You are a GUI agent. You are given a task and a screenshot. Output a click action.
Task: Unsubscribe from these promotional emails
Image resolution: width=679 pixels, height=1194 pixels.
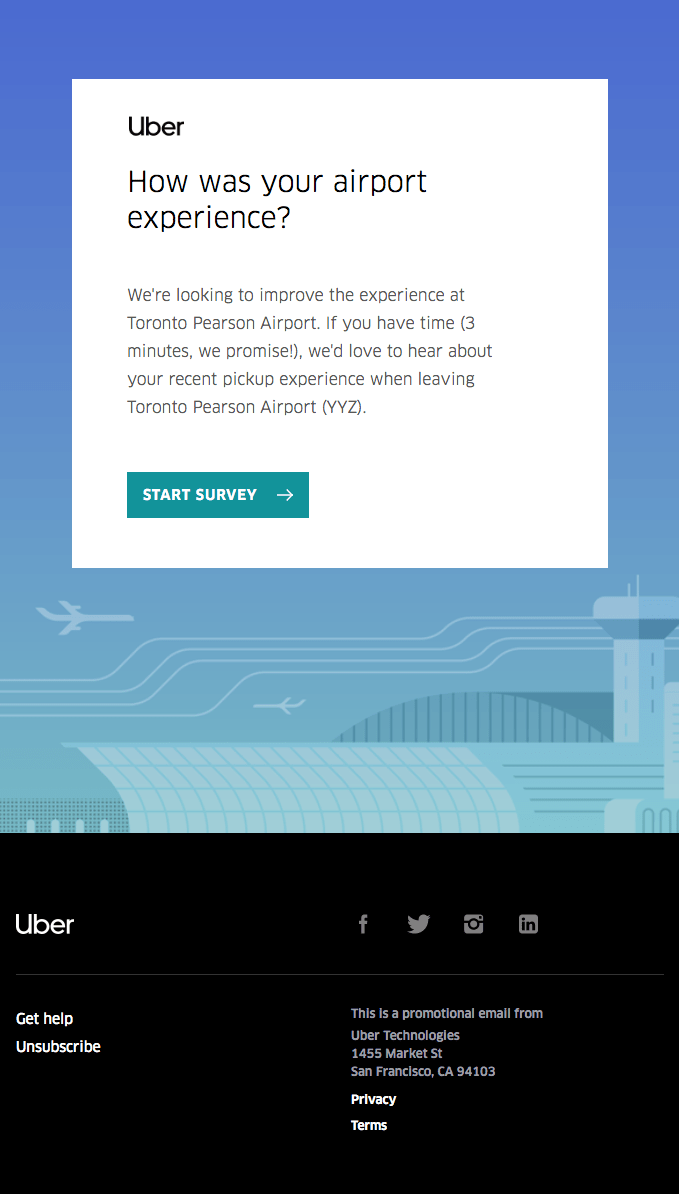click(58, 1046)
